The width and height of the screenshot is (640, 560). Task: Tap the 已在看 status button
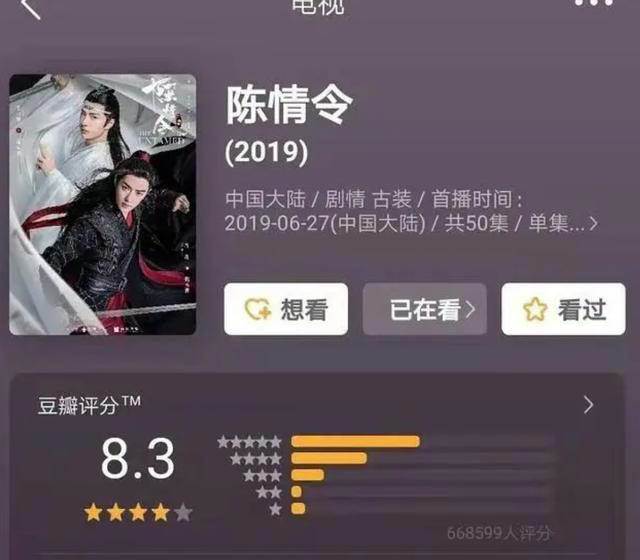coord(424,309)
